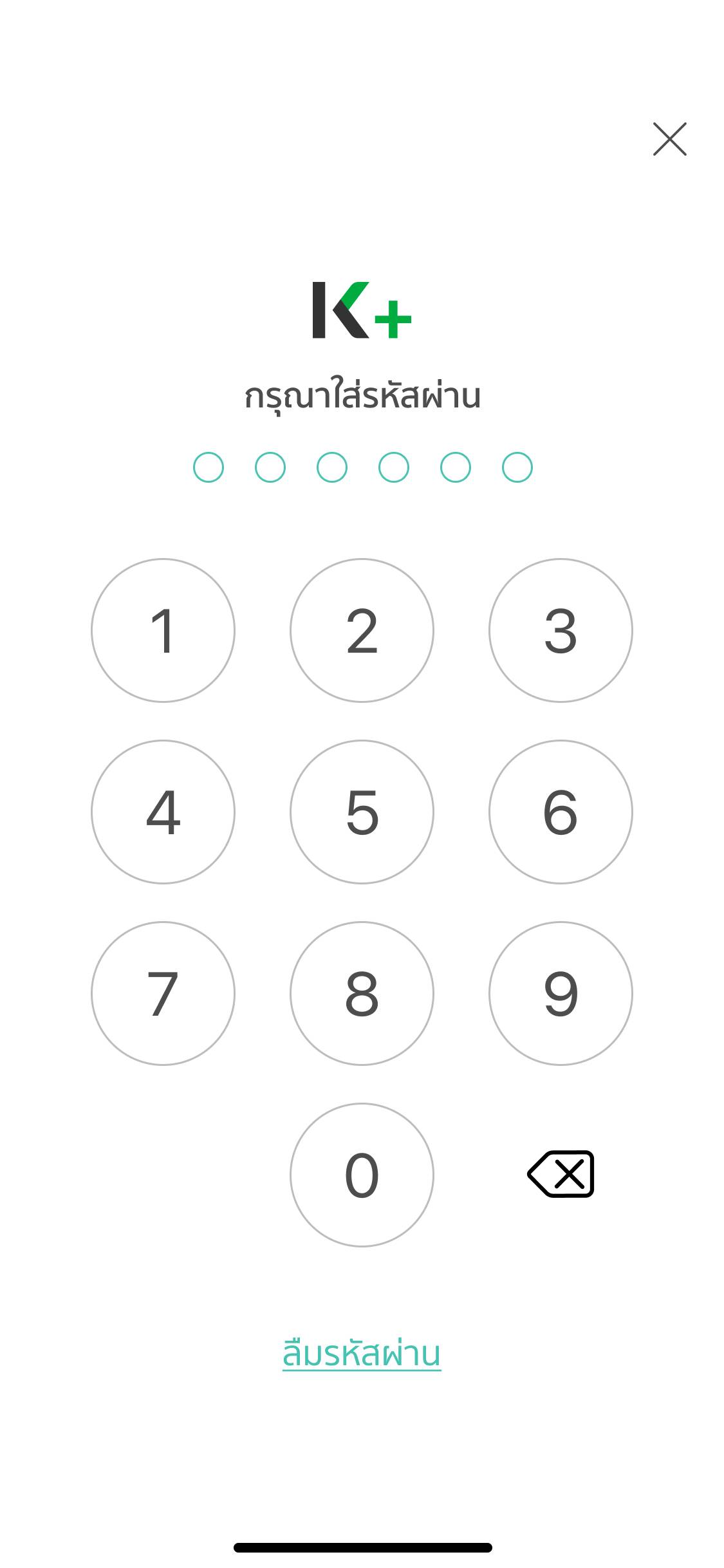The image size is (724, 1568).
Task: Tap number 6 on the keypad
Action: click(x=561, y=812)
